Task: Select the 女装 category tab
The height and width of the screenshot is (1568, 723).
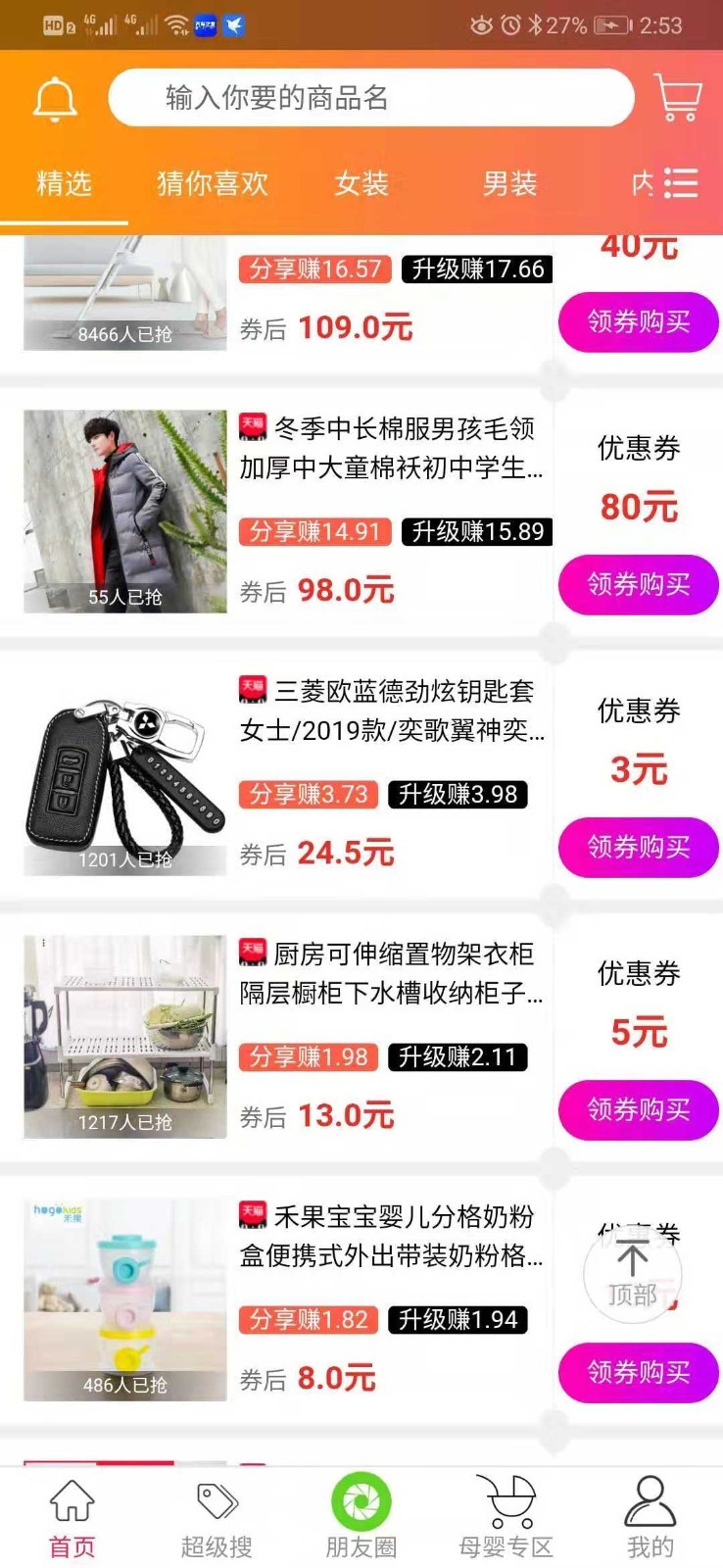Action: (x=361, y=183)
